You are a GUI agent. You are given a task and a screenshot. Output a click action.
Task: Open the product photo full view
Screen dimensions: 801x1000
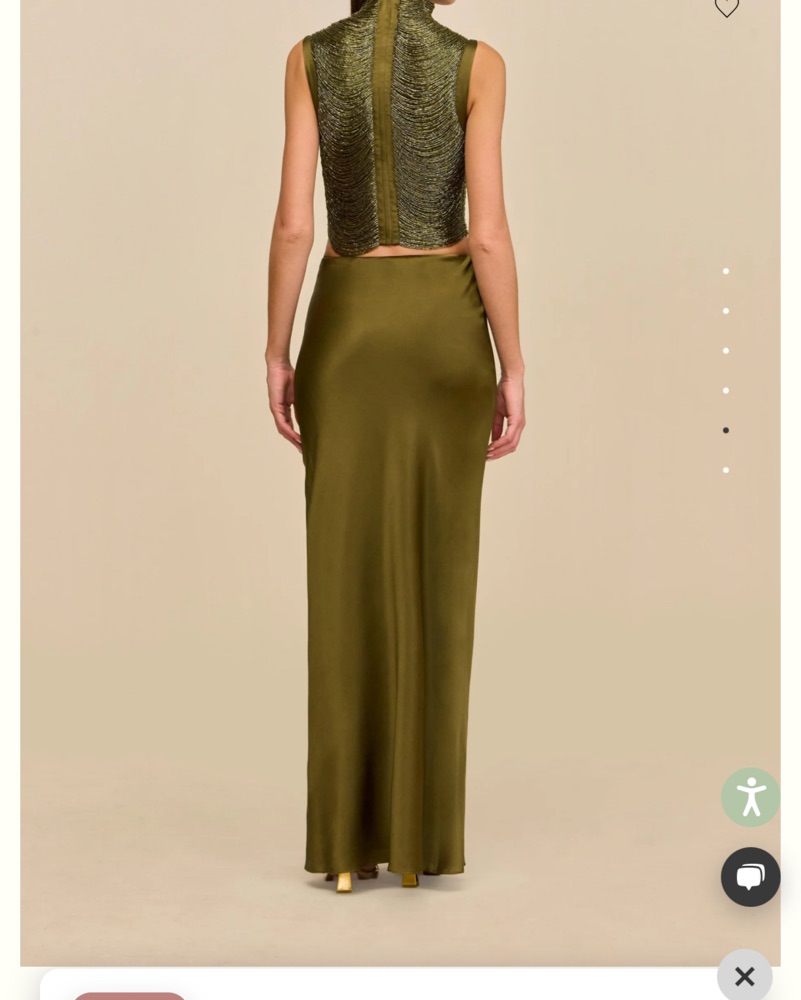tap(400, 500)
